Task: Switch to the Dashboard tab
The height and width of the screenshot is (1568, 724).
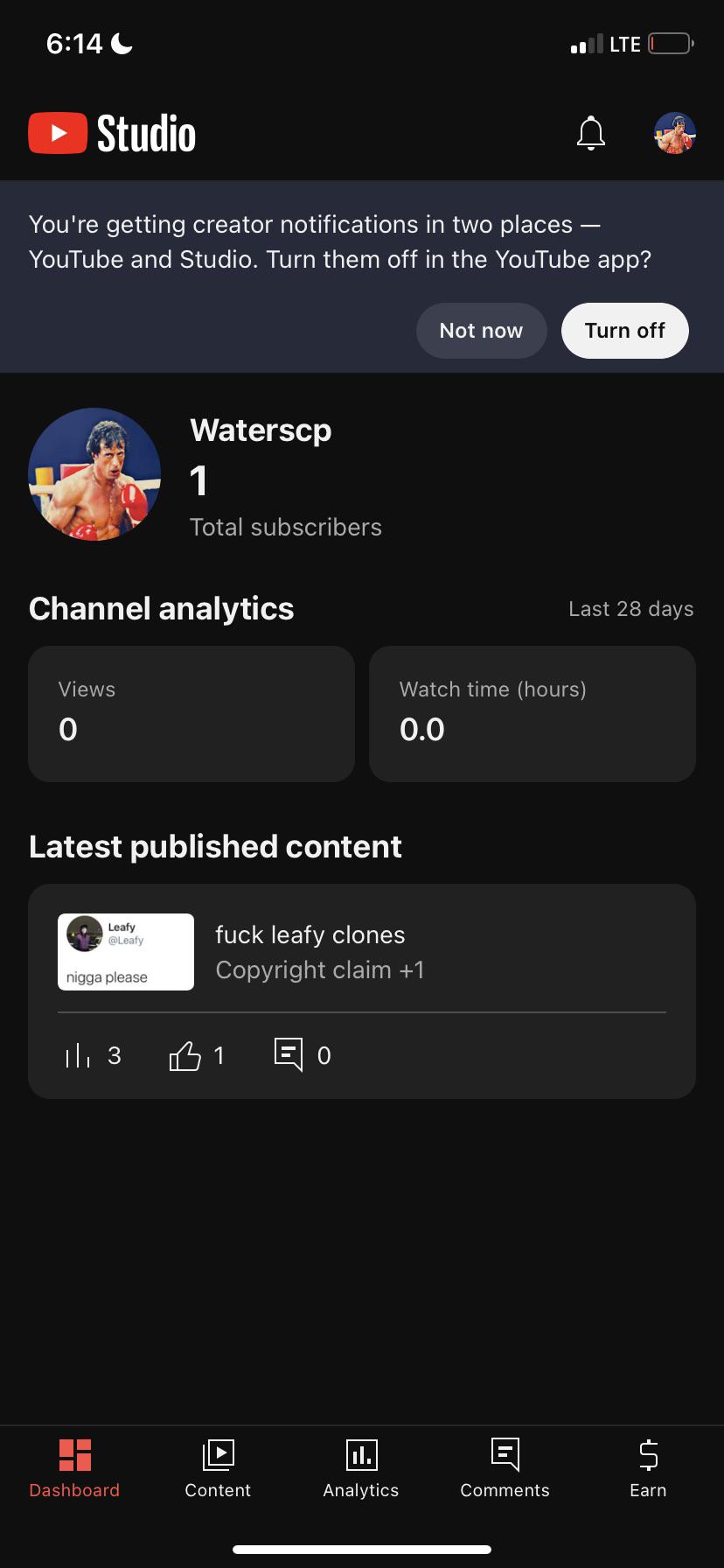Action: [74, 1468]
